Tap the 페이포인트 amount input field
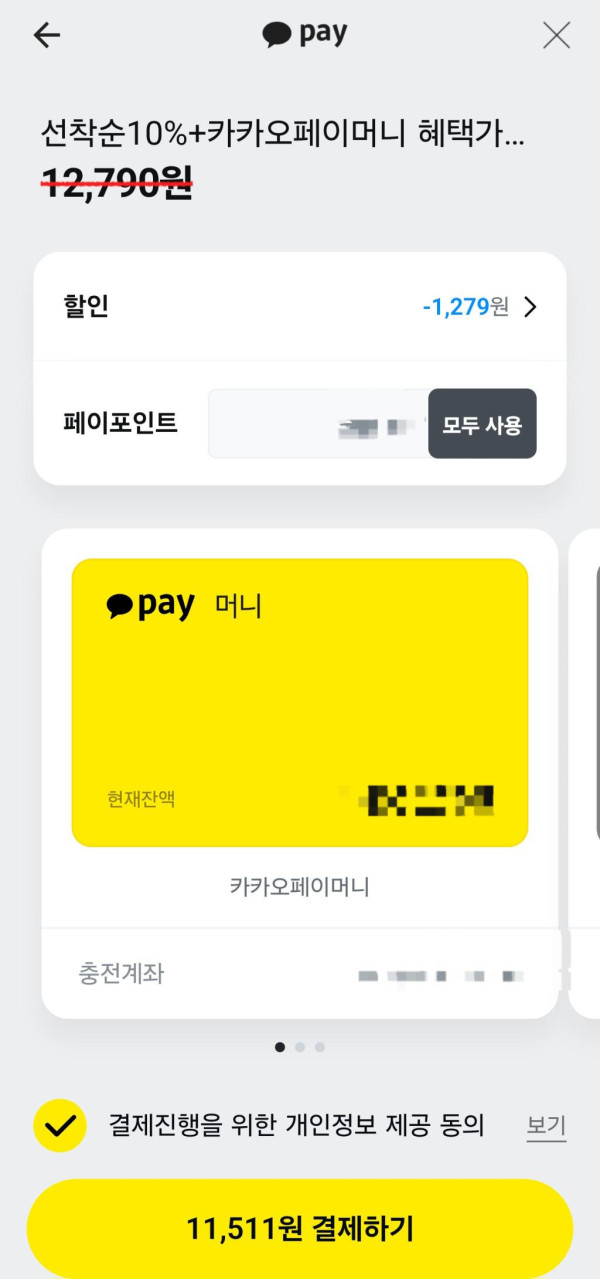The image size is (600, 1279). click(318, 424)
